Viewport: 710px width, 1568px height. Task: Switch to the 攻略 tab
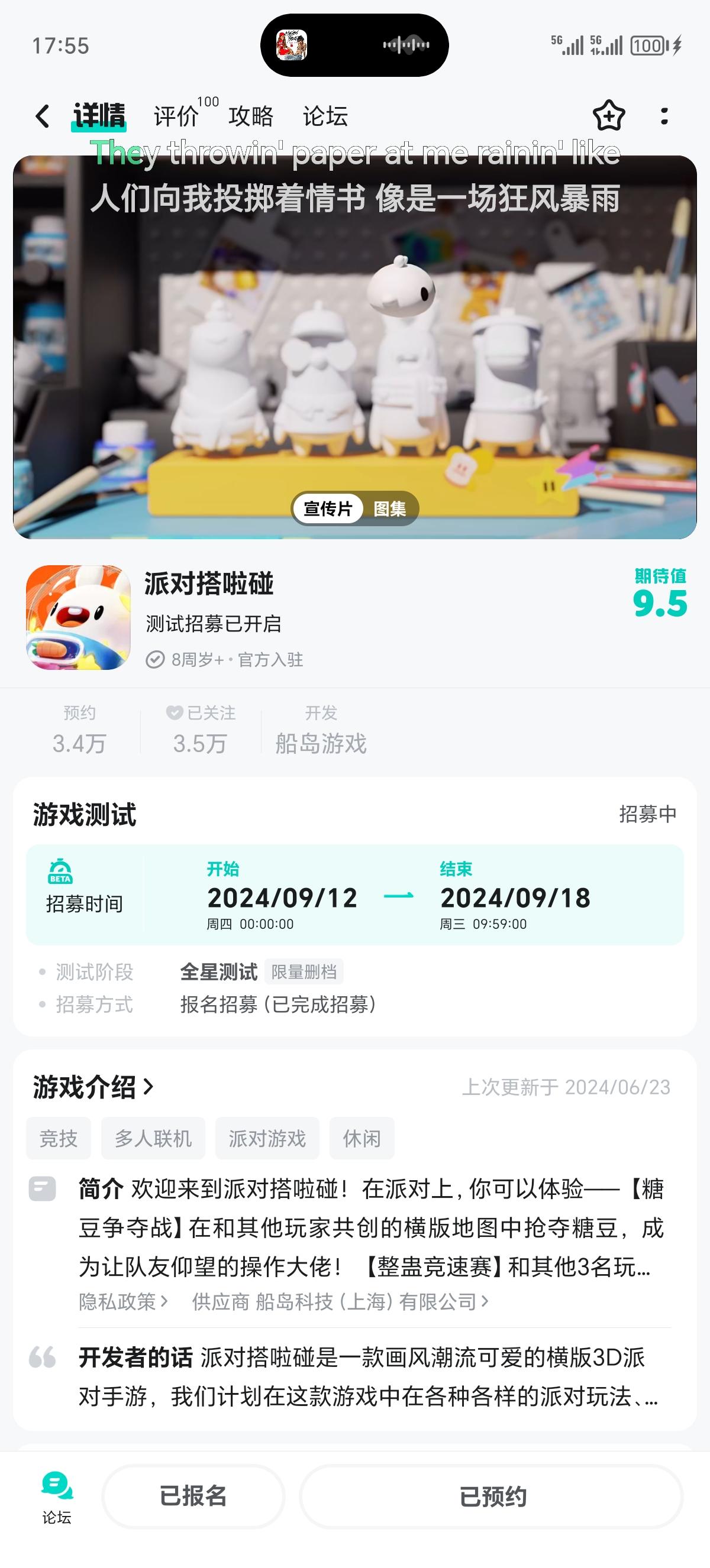[251, 116]
